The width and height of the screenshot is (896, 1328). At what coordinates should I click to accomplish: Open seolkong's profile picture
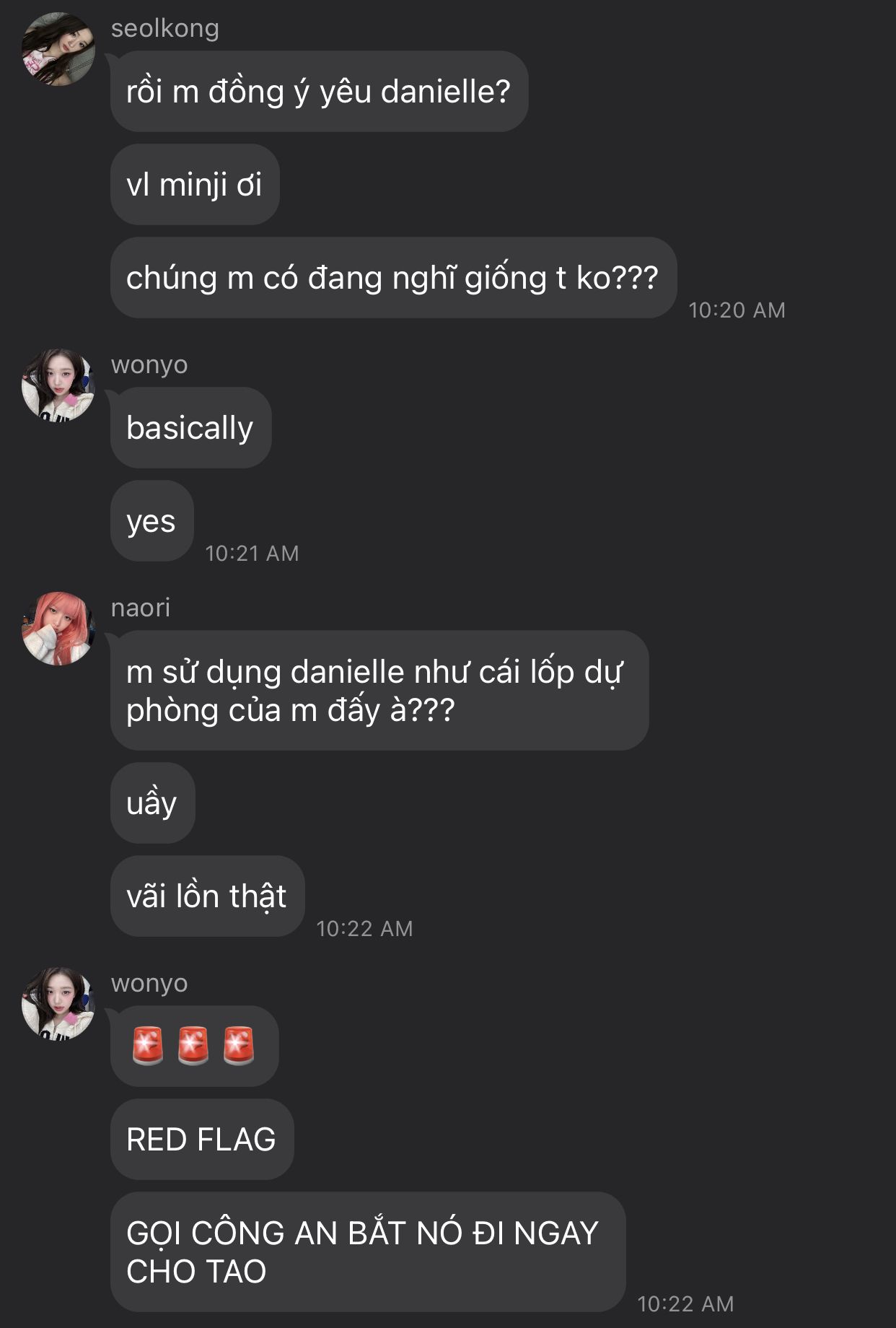point(58,49)
